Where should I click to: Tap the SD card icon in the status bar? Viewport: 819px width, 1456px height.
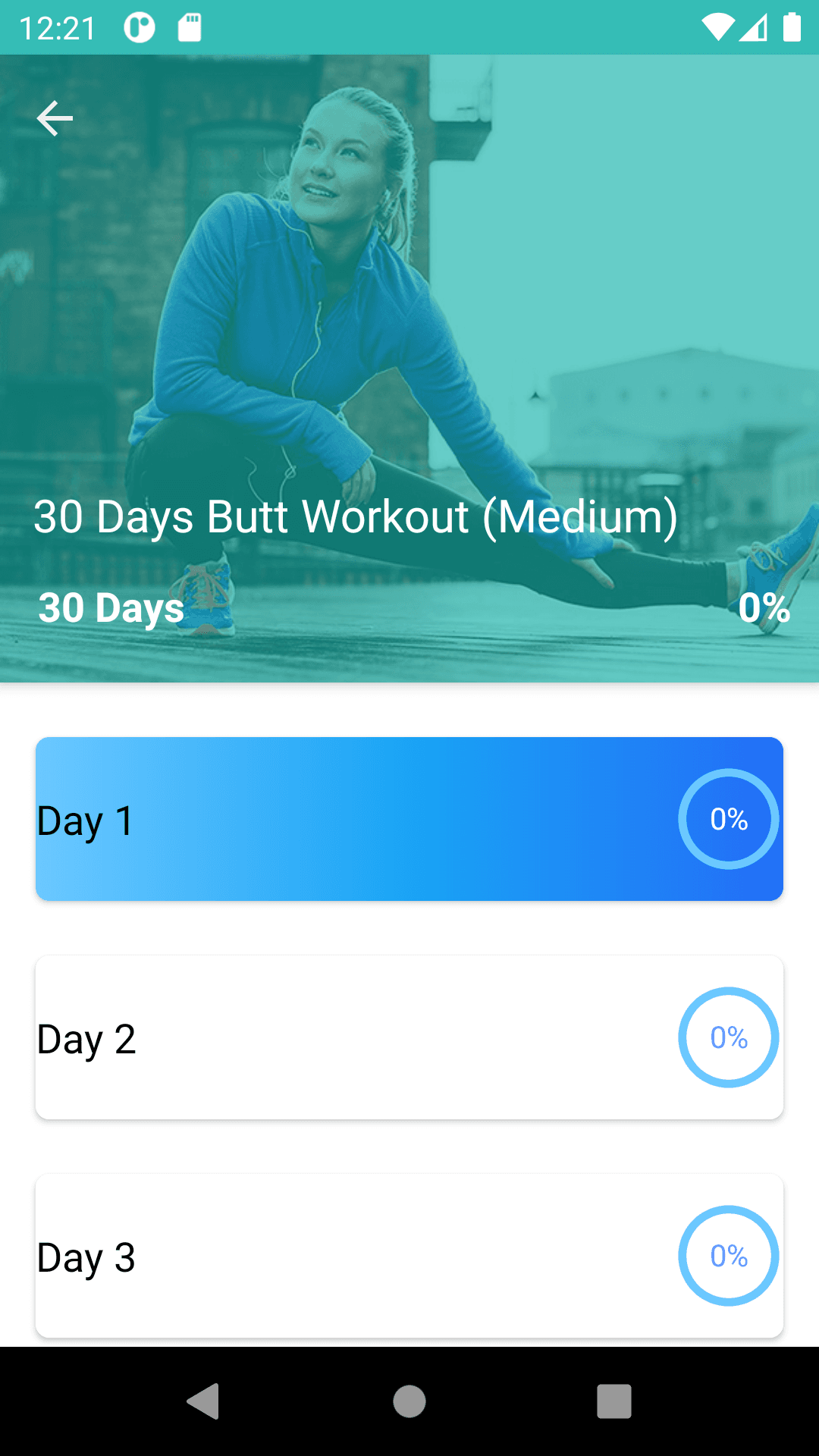(x=189, y=27)
